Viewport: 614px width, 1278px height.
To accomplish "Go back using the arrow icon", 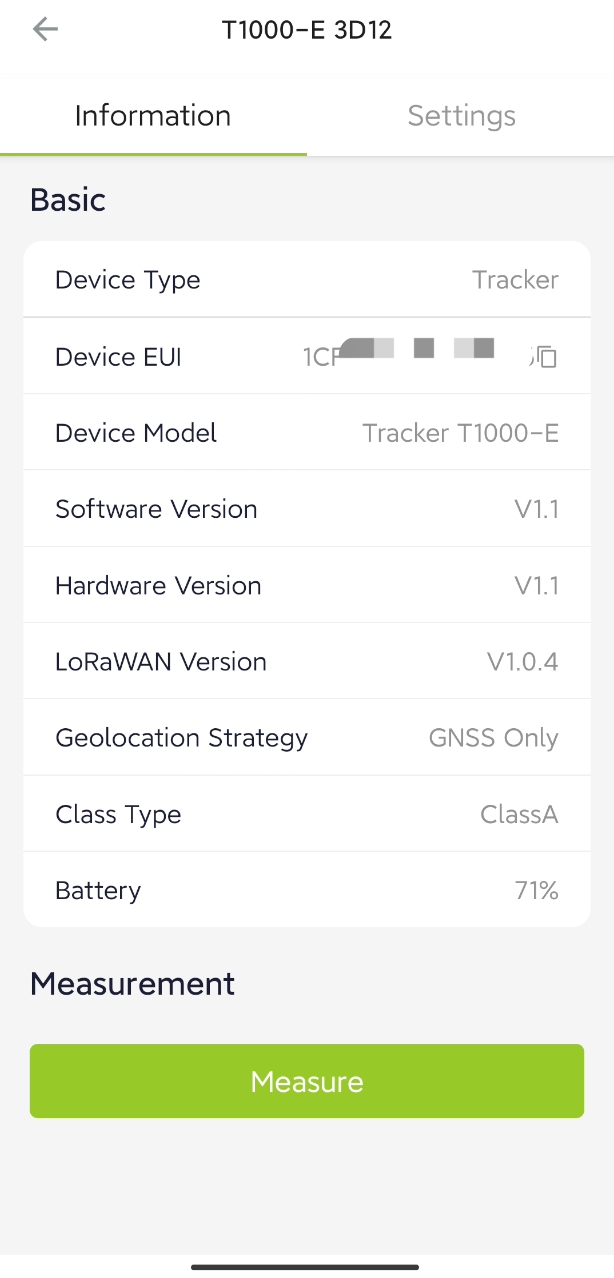I will click(x=45, y=29).
